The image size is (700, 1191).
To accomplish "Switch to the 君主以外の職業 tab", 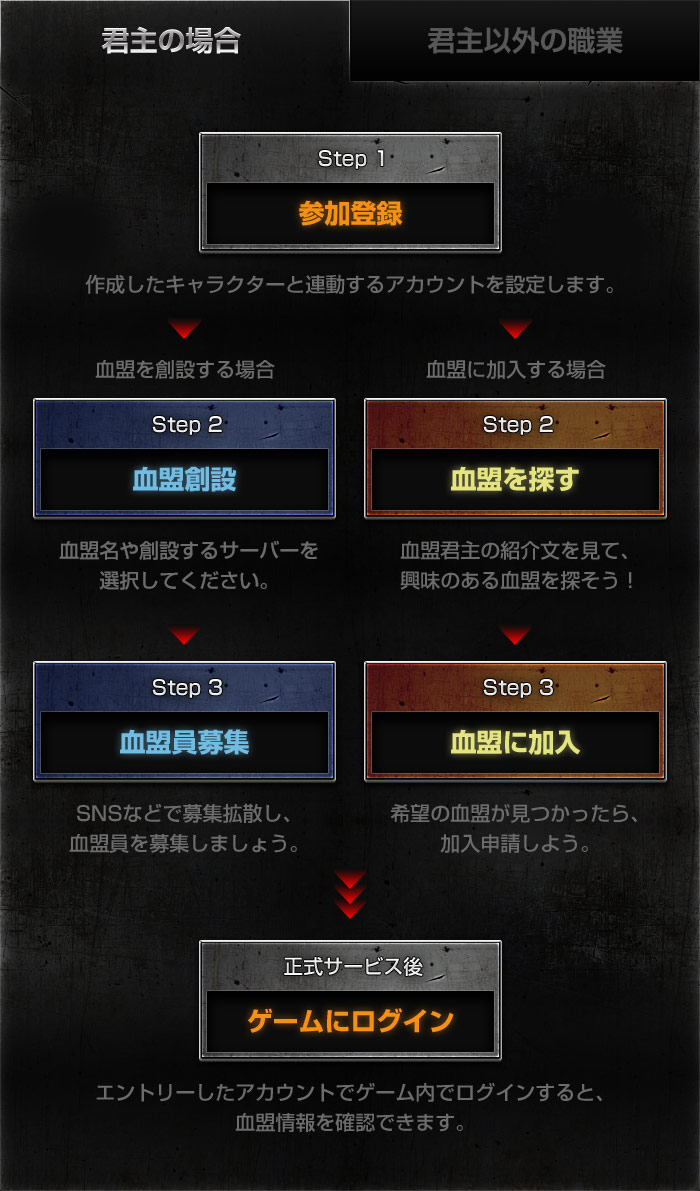I will pyautogui.click(x=525, y=41).
